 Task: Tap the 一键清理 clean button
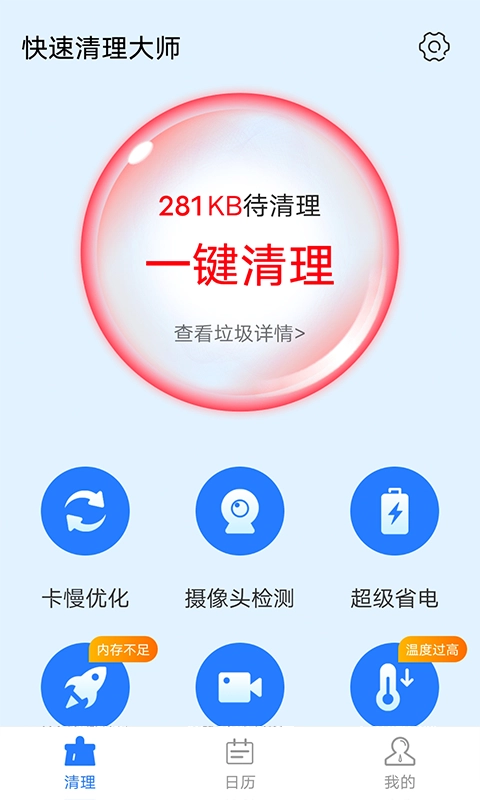tap(240, 265)
